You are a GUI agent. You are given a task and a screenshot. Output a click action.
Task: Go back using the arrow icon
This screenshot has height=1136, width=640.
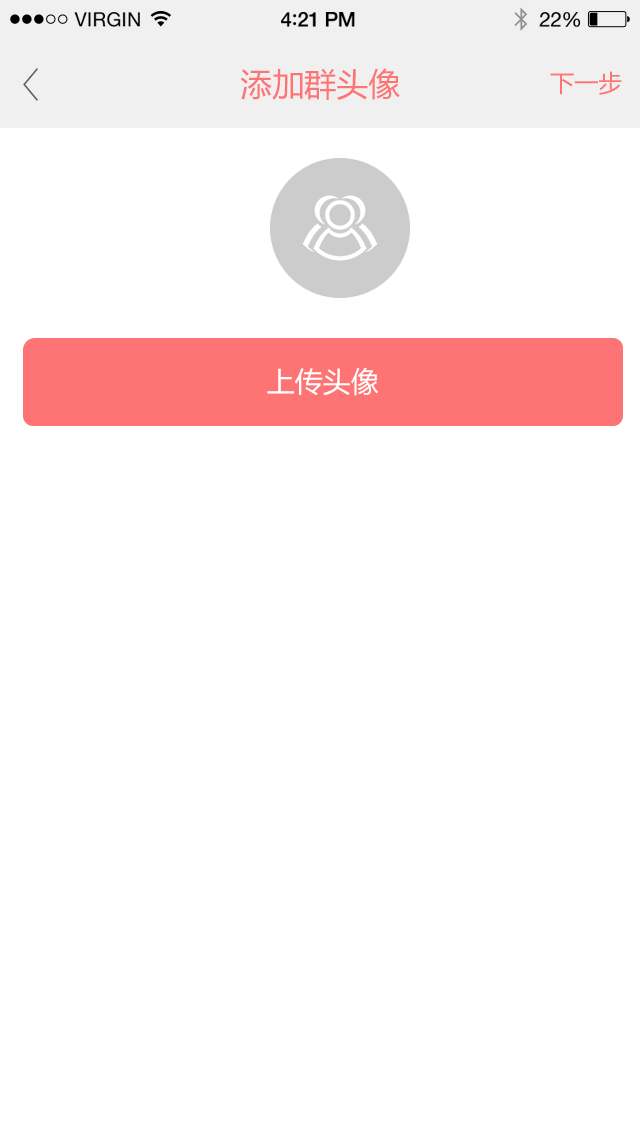pos(30,85)
